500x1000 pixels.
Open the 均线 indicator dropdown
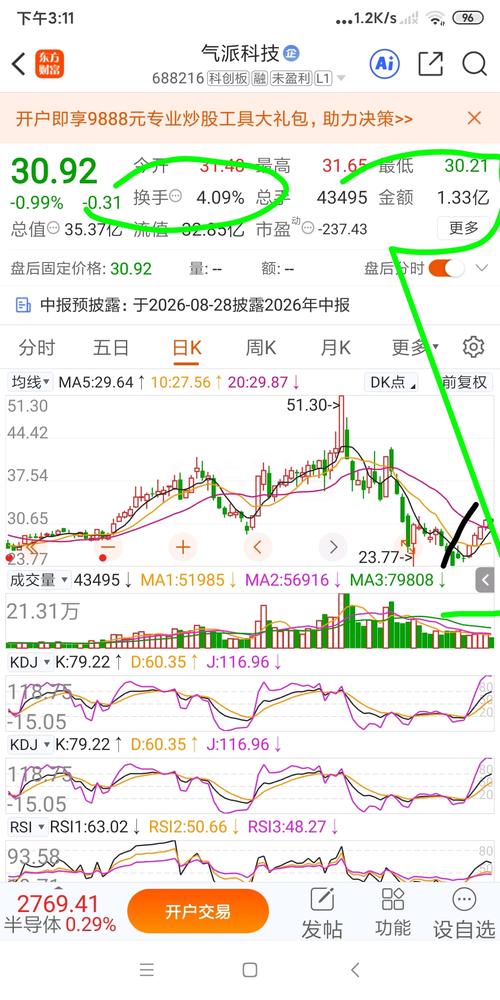tap(31, 382)
